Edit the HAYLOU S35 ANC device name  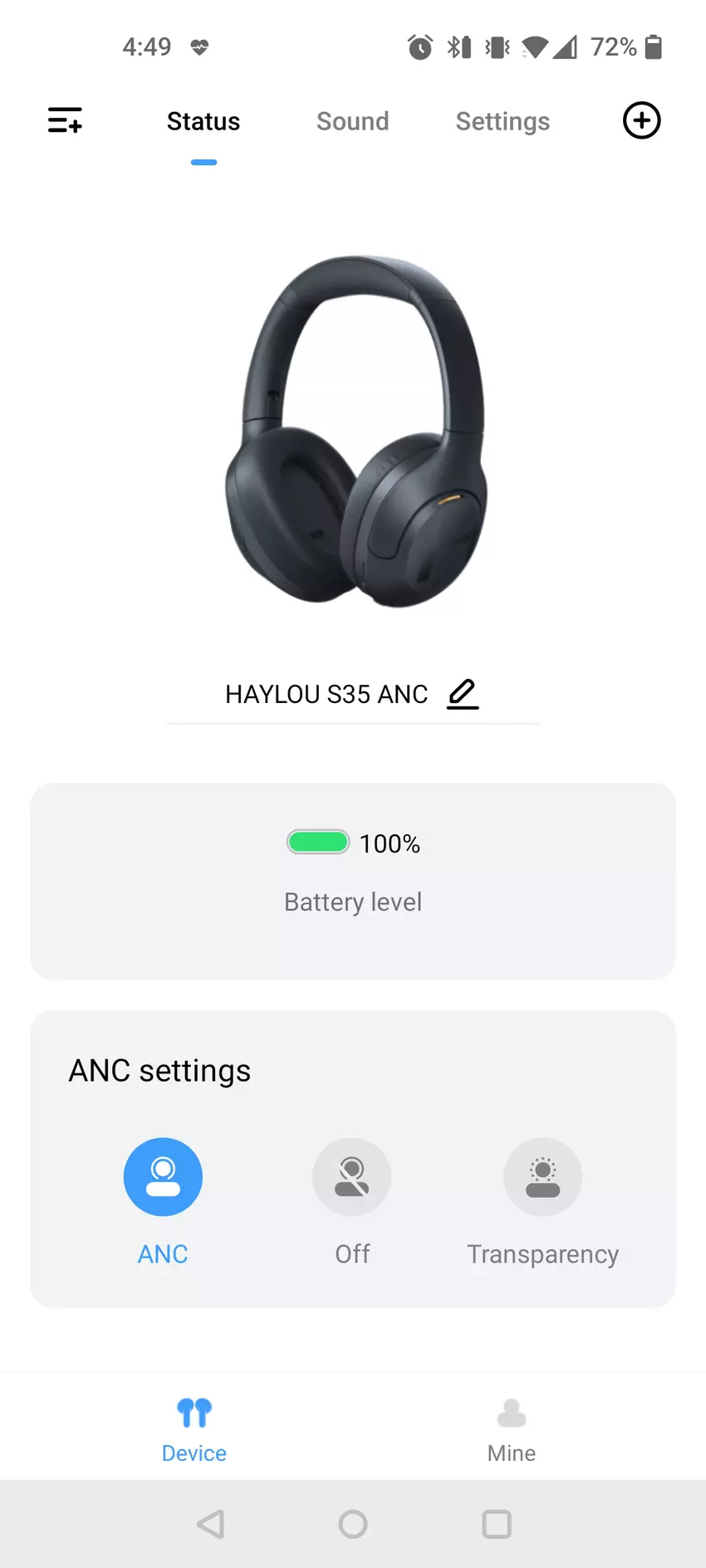[x=463, y=693]
